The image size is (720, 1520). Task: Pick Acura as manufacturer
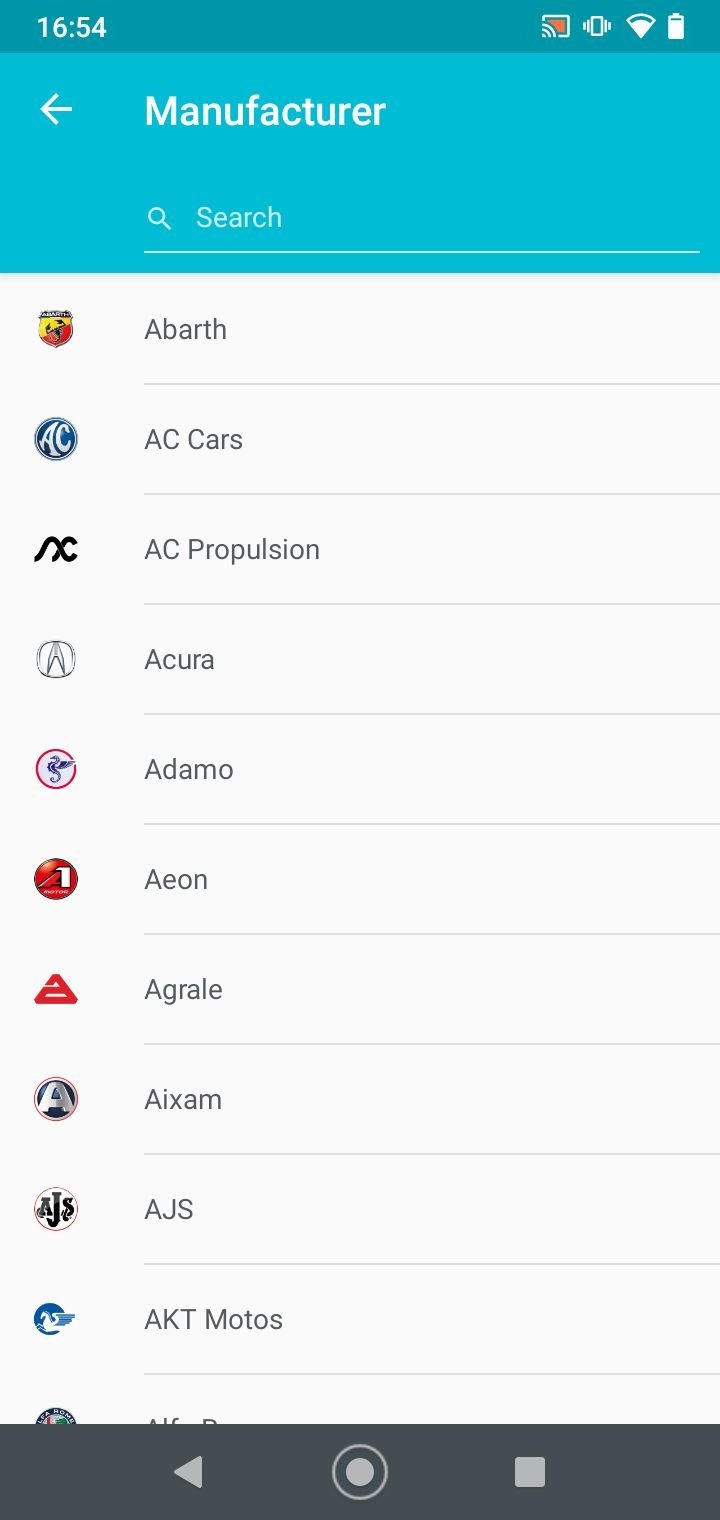[360, 659]
